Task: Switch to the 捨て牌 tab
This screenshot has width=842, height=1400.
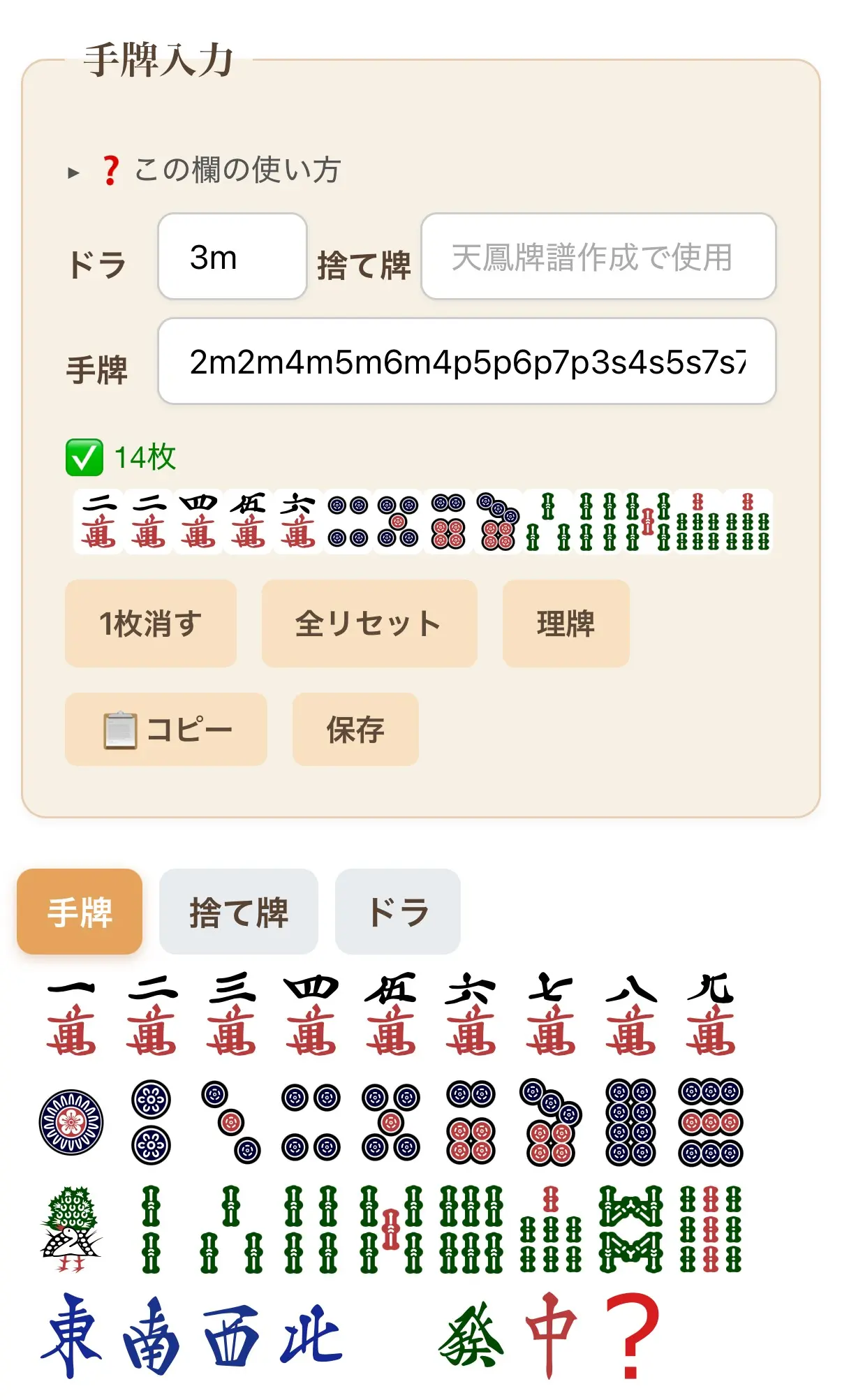Action: click(x=239, y=911)
